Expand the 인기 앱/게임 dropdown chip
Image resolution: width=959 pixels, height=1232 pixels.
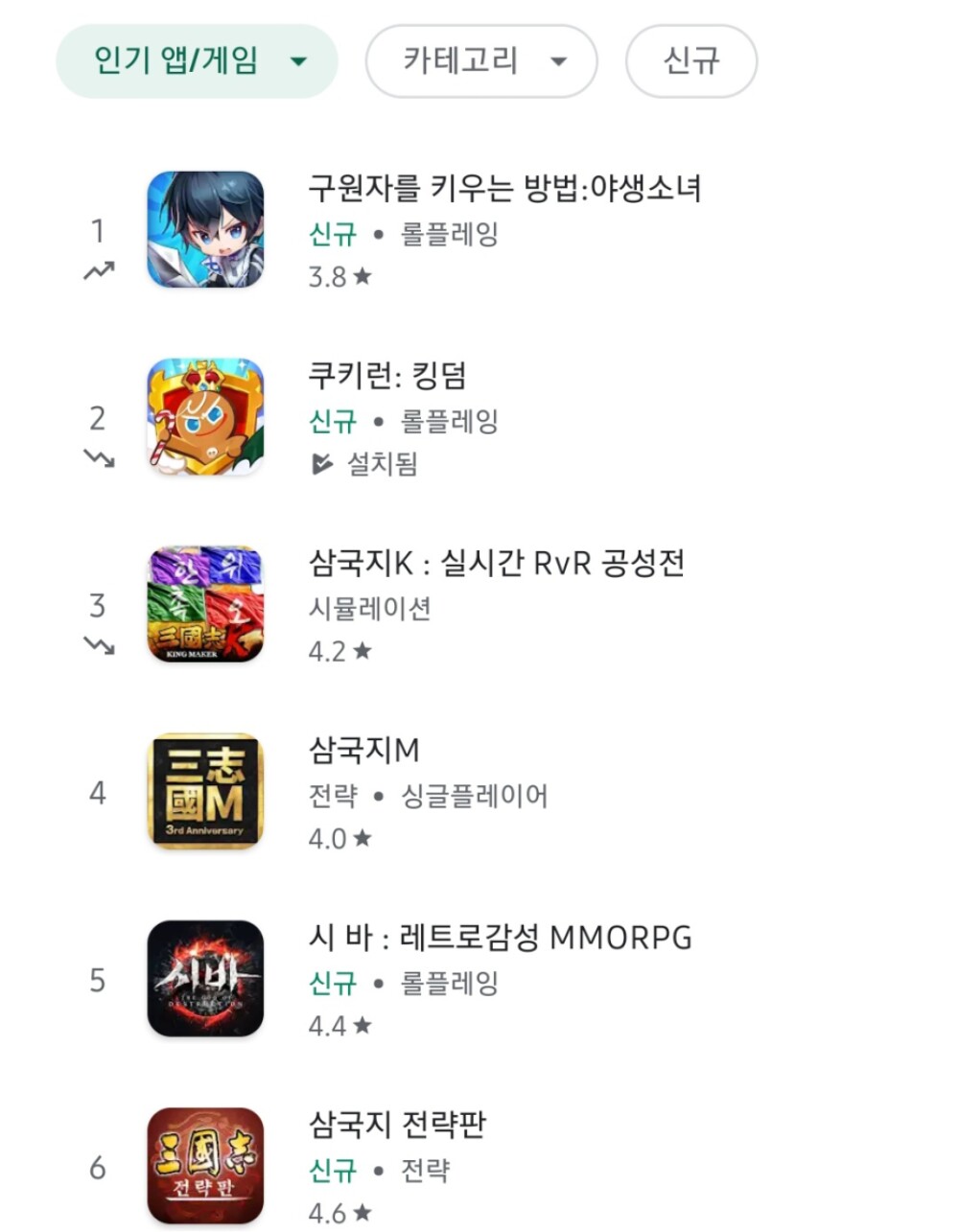[197, 62]
